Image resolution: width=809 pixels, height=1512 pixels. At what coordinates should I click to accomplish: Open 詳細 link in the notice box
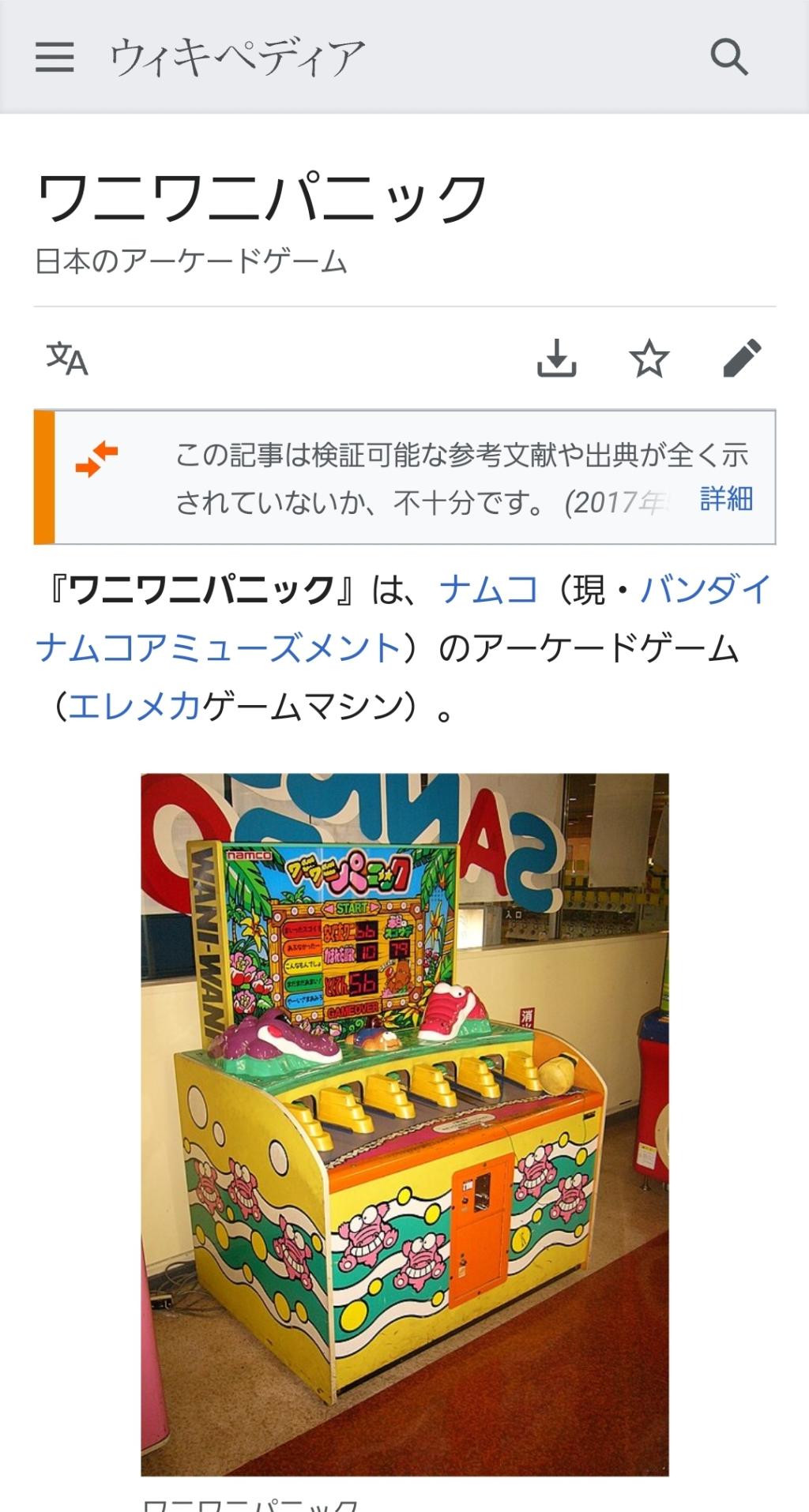point(726,499)
